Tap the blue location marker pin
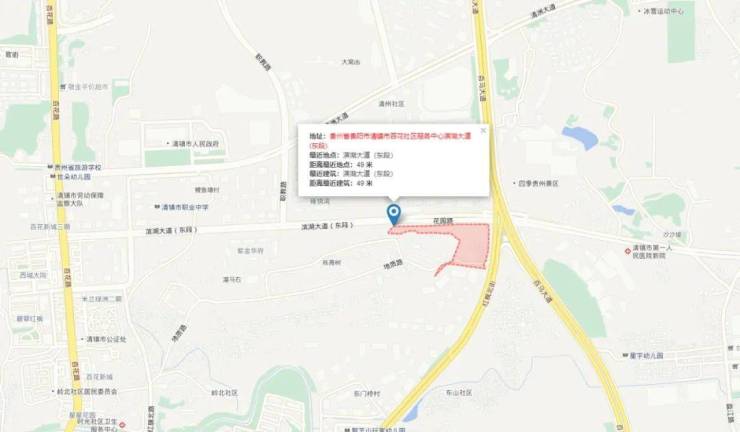This screenshot has height=432, width=740. pos(394,214)
